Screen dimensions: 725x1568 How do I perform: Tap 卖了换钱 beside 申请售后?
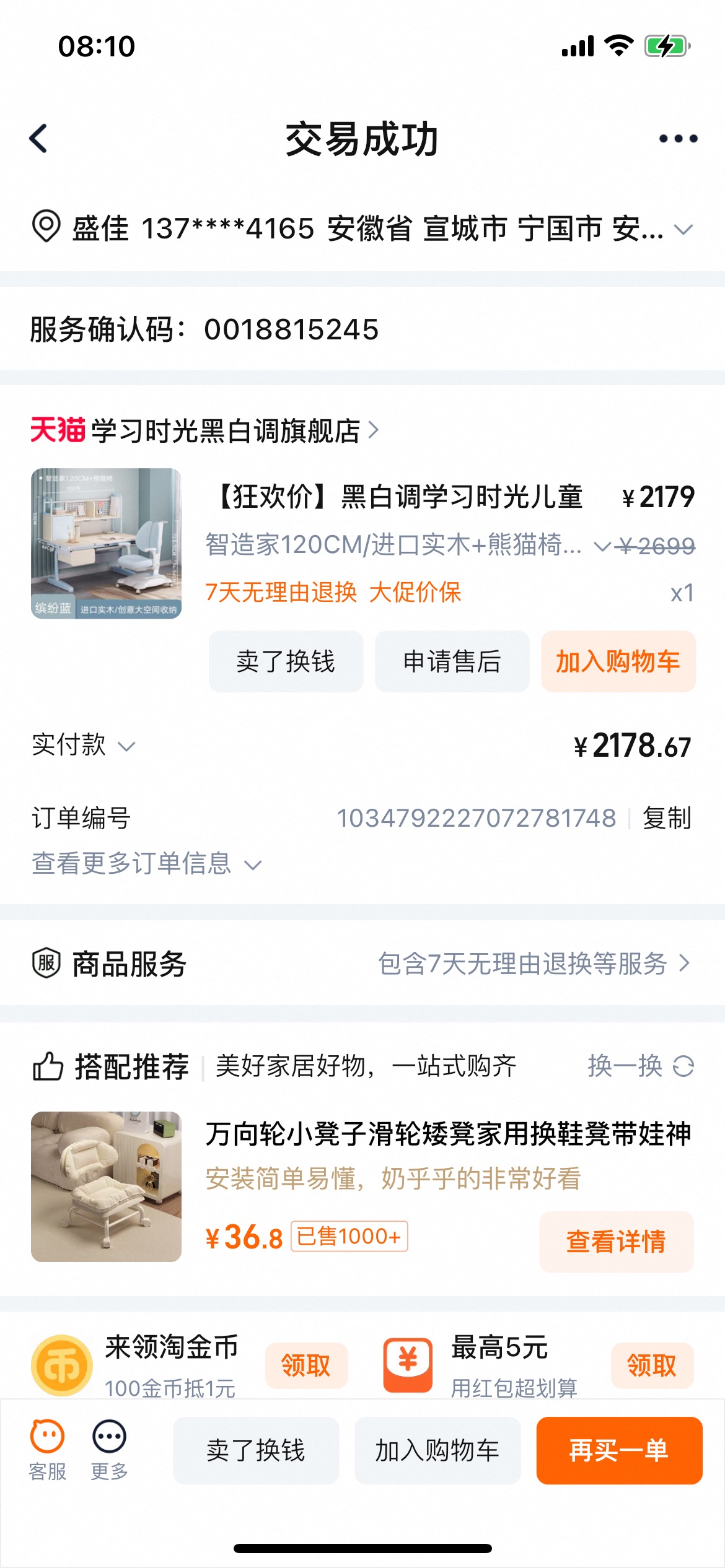coord(286,661)
